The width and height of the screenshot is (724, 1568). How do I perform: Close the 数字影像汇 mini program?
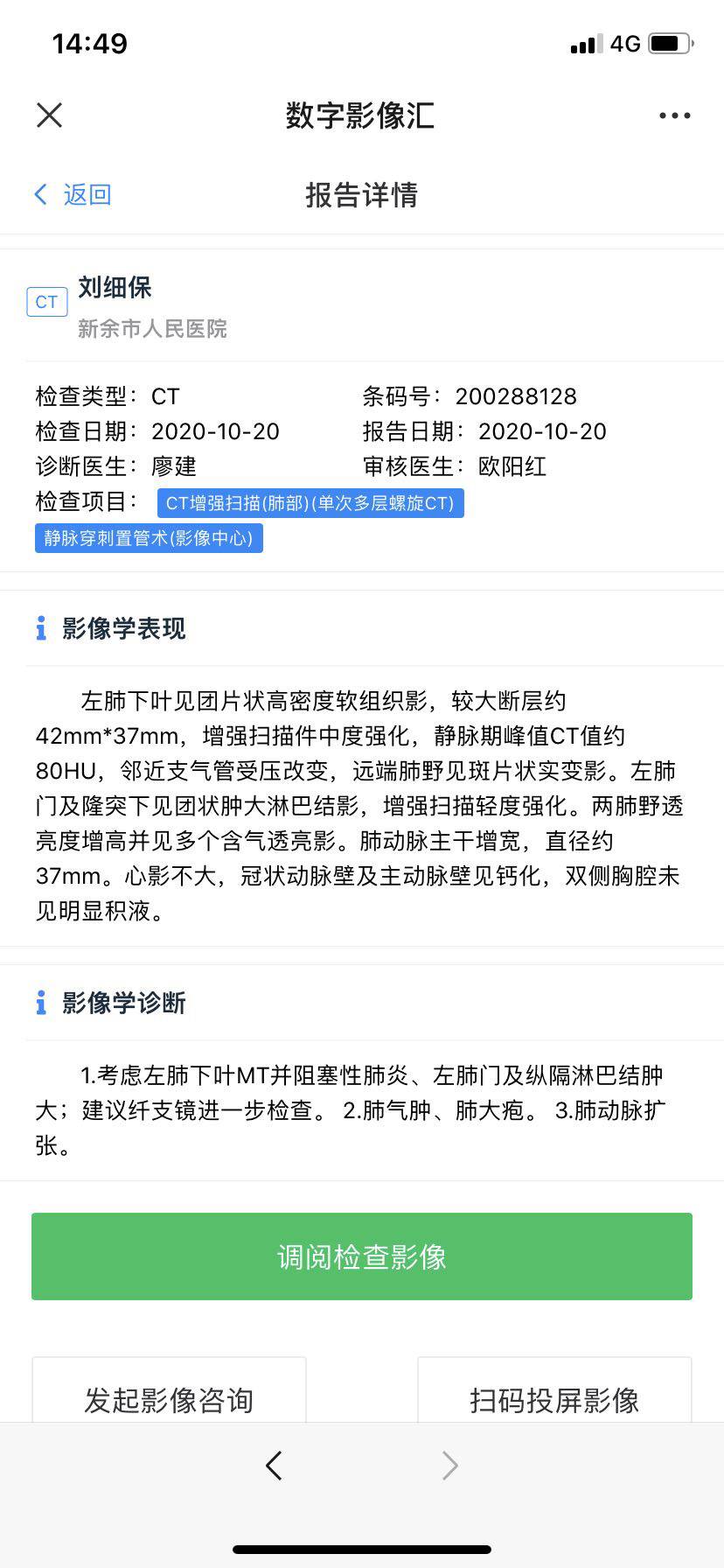tap(49, 115)
